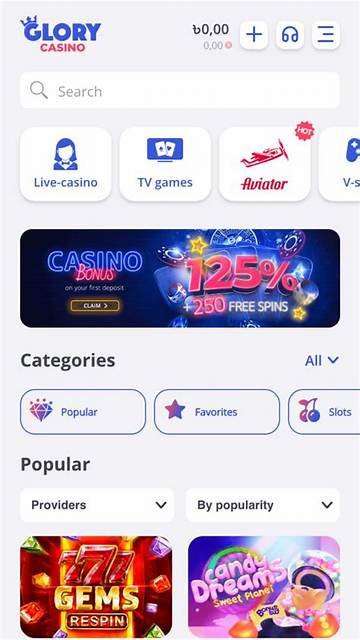This screenshot has height=640, width=360.
Task: Open TV games
Action: click(x=165, y=164)
